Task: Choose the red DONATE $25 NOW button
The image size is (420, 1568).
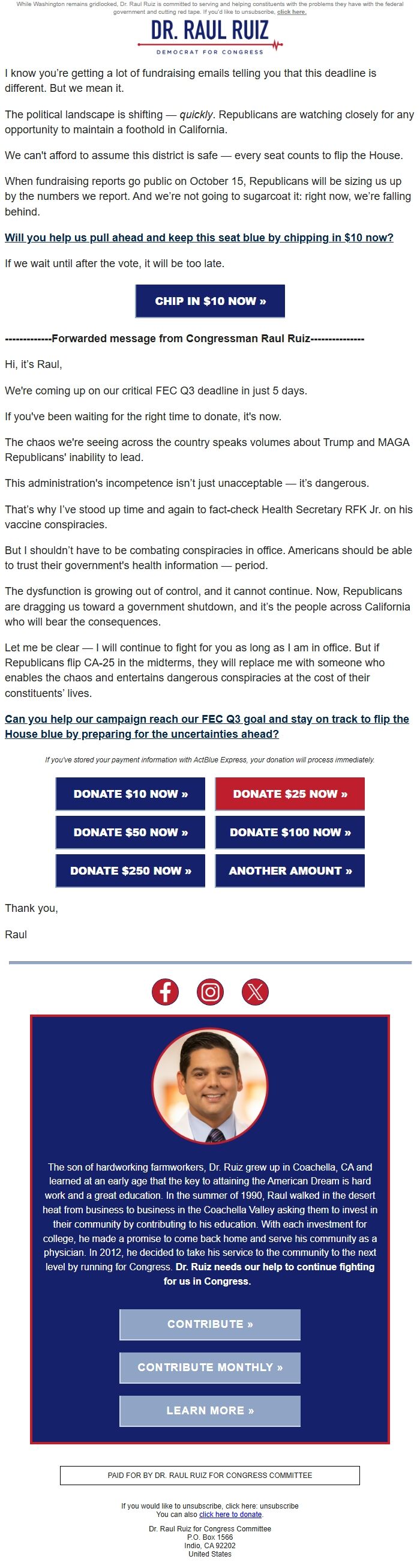Action: point(290,793)
